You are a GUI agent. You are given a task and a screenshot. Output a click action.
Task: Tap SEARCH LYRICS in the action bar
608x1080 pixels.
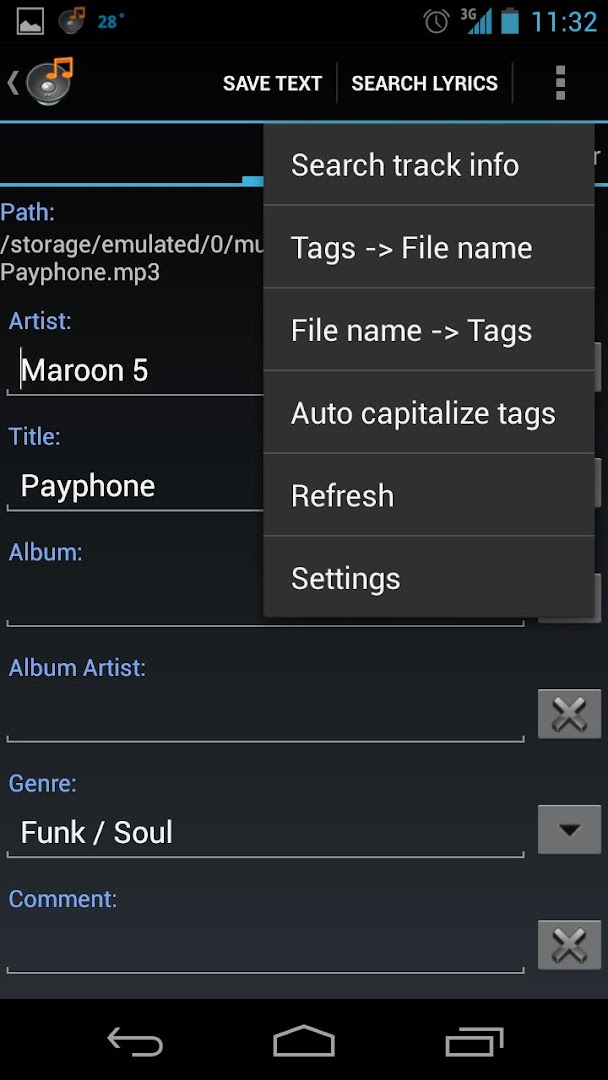pyautogui.click(x=424, y=83)
